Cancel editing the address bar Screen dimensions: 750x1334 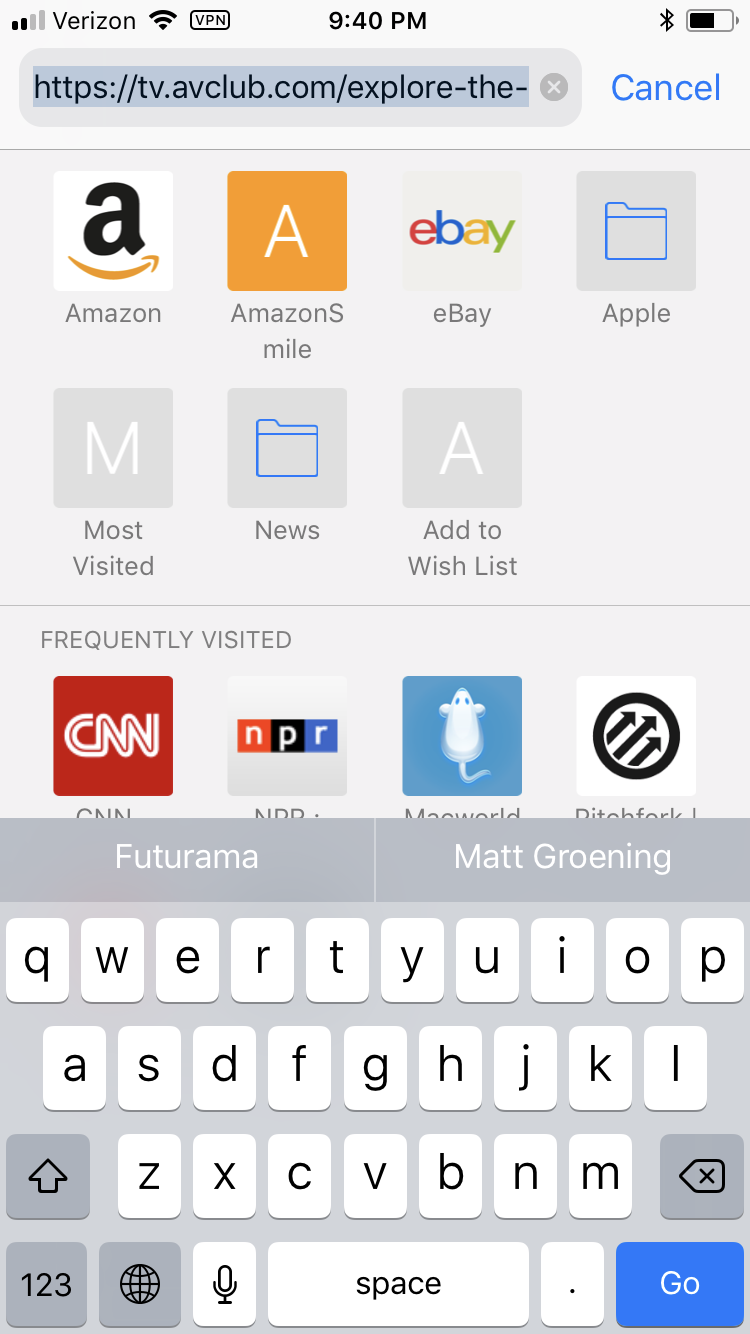(665, 88)
